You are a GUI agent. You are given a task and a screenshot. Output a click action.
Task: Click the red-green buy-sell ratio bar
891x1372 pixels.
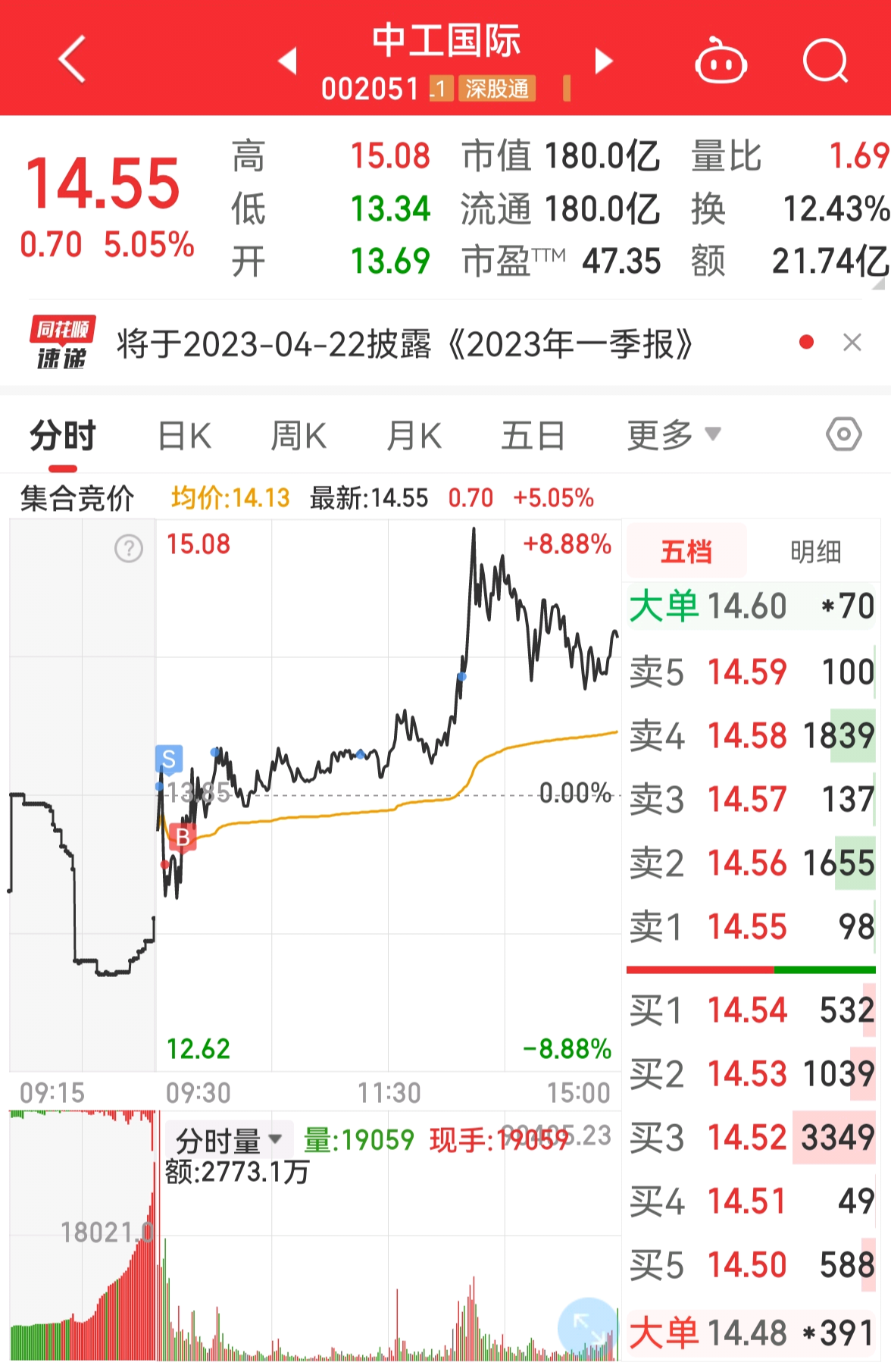pos(750,968)
